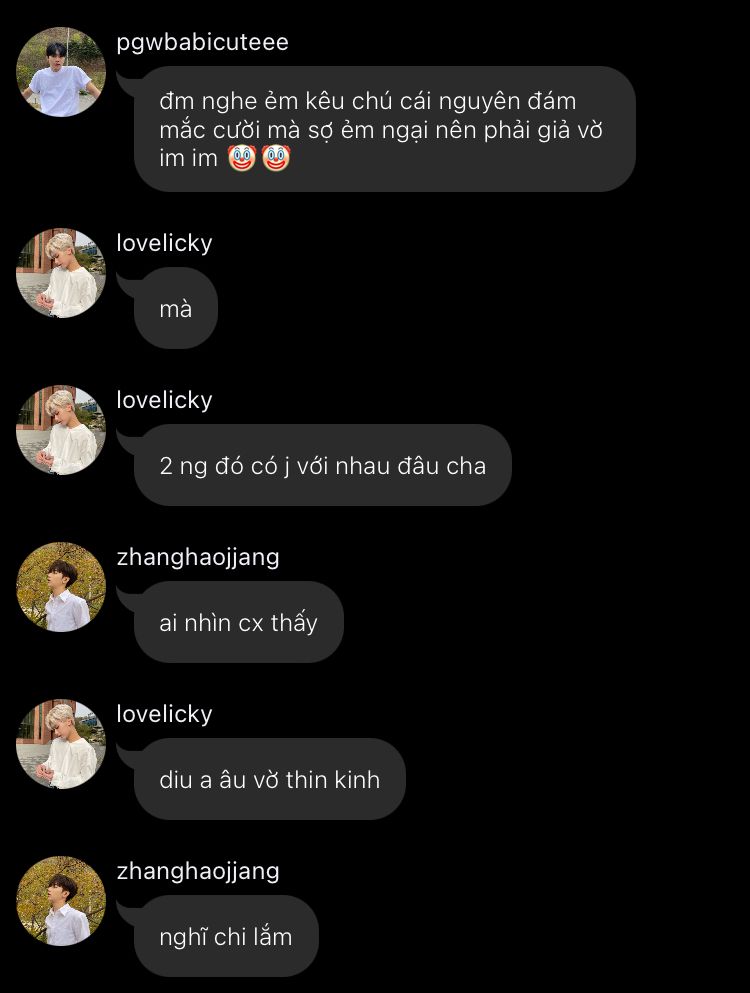Tap lovelicky's avatar beside the 'mà' message
The width and height of the screenshot is (750, 993).
coord(61,273)
